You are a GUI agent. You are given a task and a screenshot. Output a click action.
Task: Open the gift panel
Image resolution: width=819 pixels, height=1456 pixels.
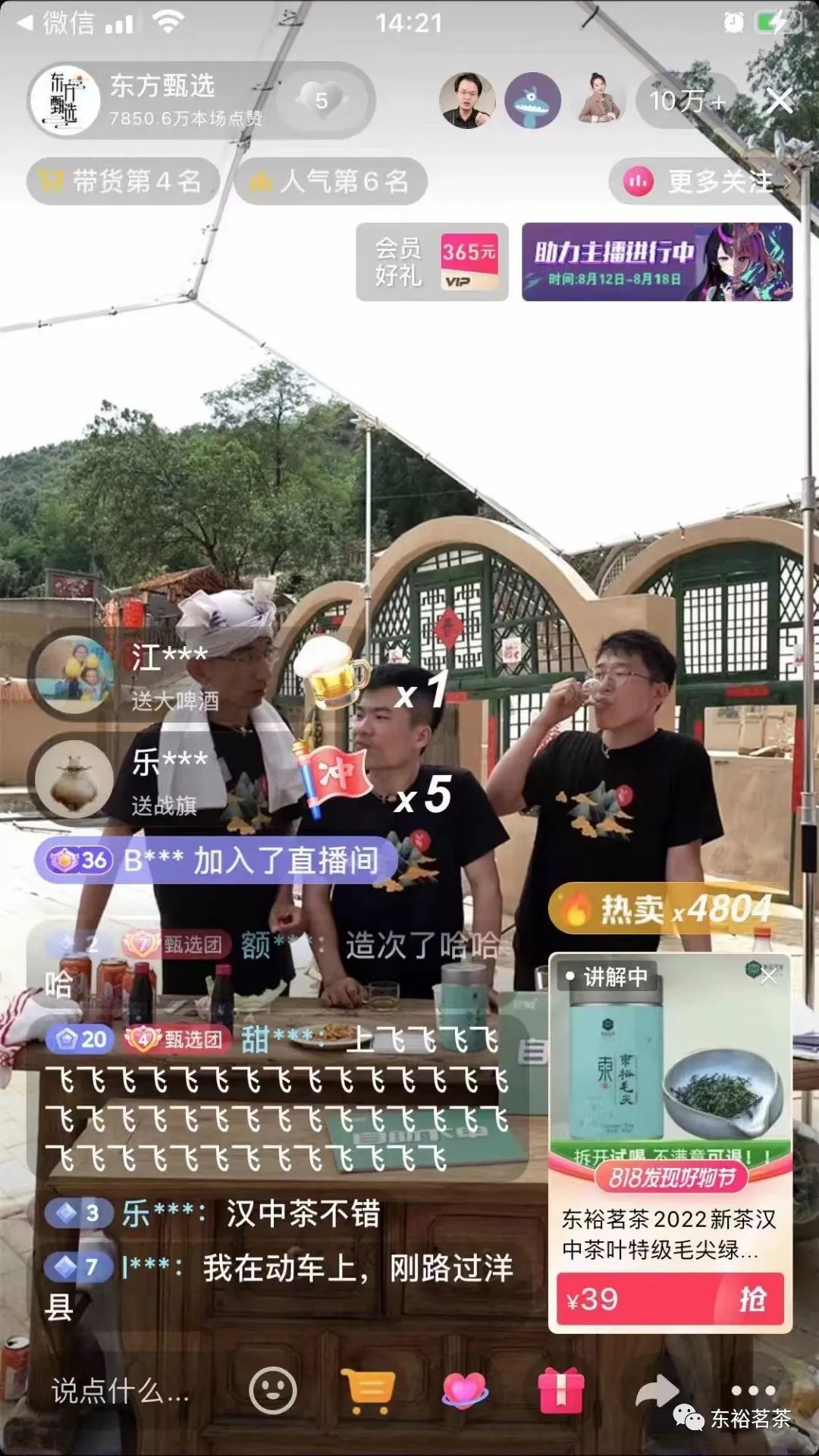(x=560, y=1390)
